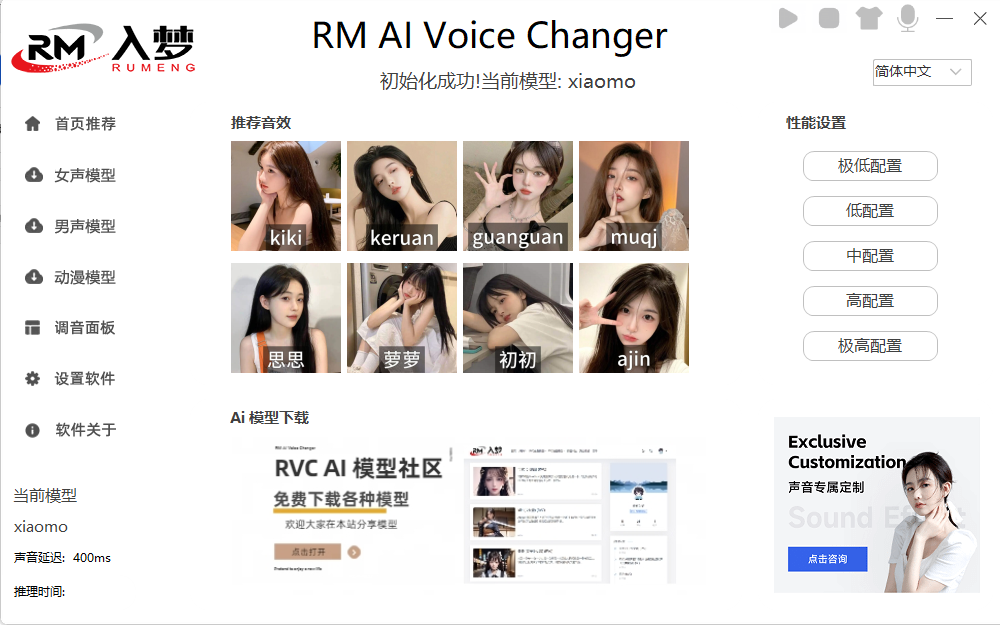The width and height of the screenshot is (1000, 625).
Task: Select the kiki voice effect
Action: pos(286,196)
